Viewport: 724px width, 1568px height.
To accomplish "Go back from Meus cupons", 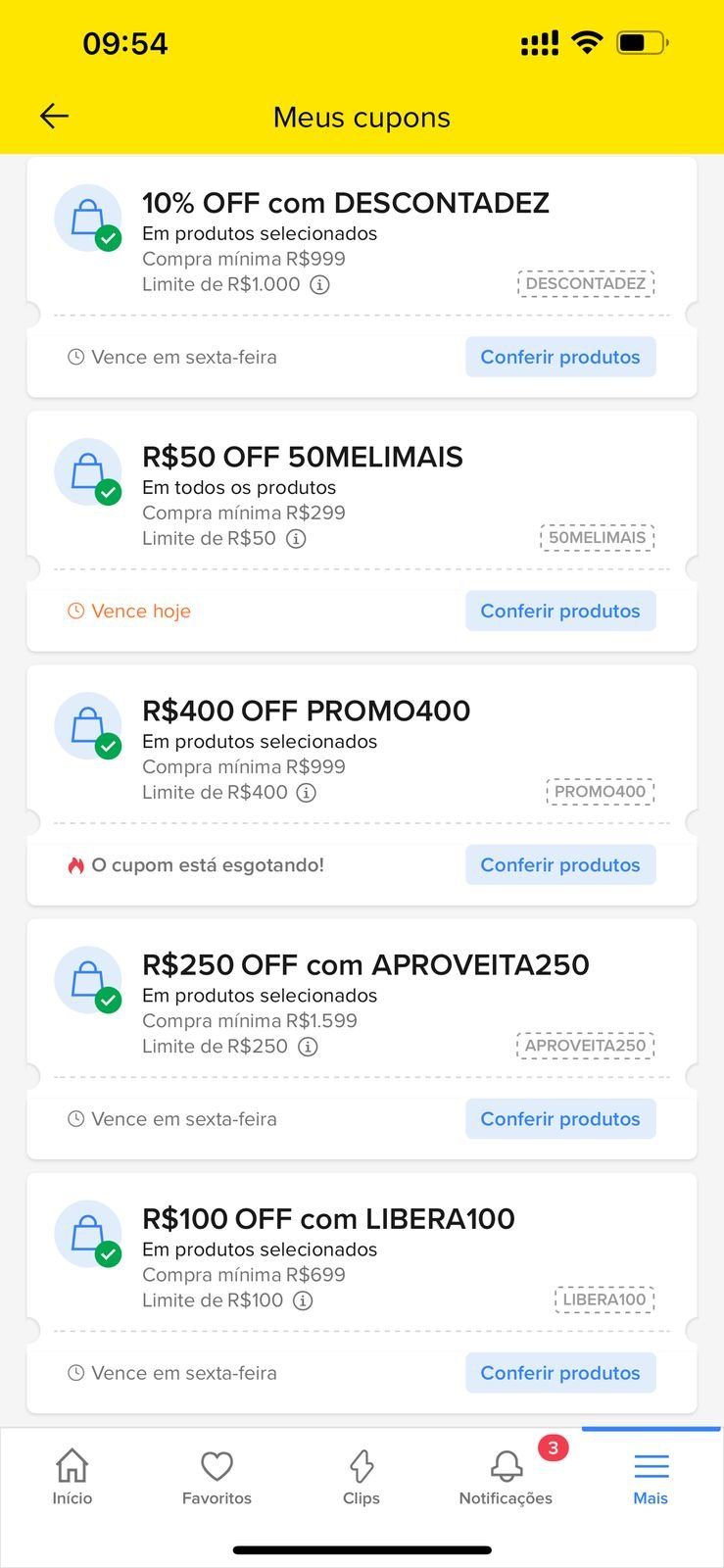I will (54, 116).
